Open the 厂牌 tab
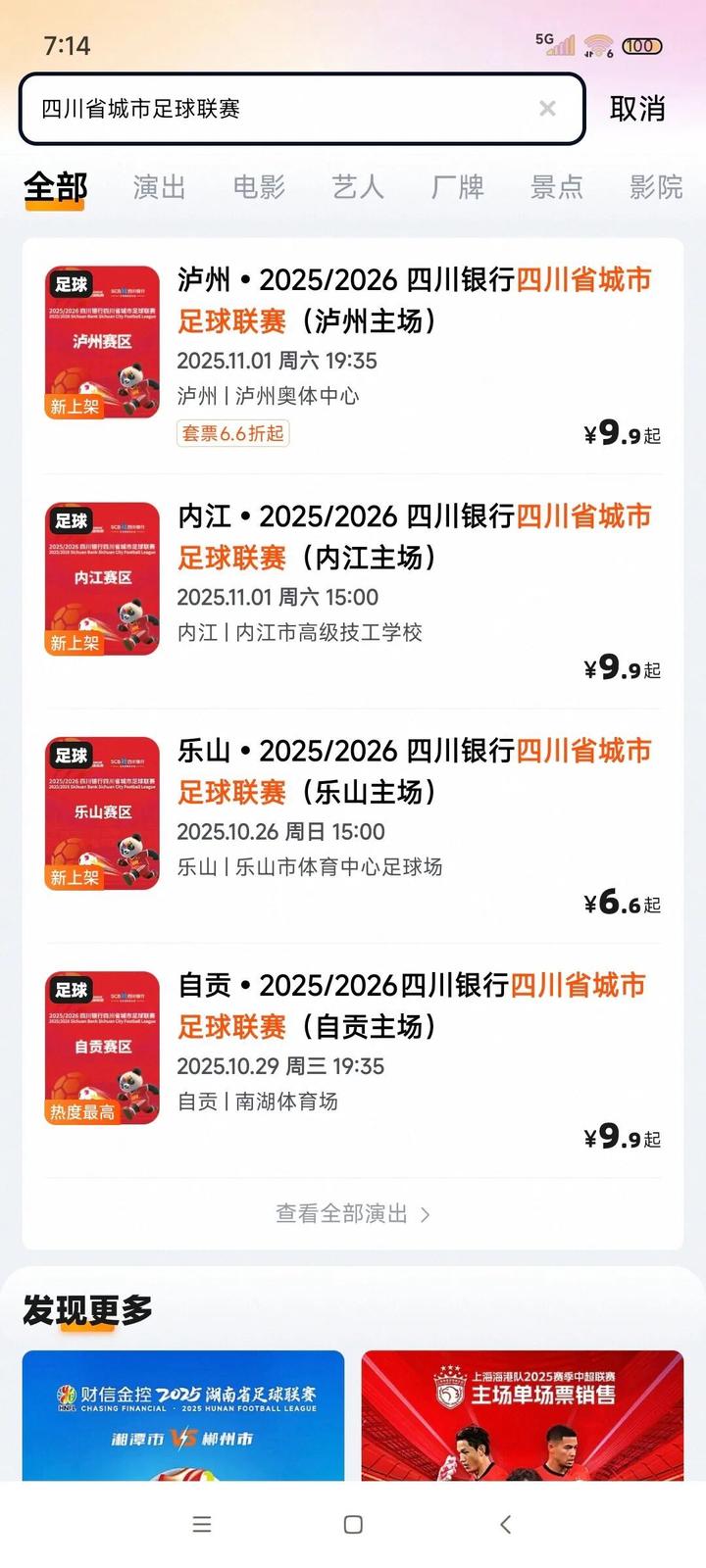706x1568 pixels. (x=458, y=186)
